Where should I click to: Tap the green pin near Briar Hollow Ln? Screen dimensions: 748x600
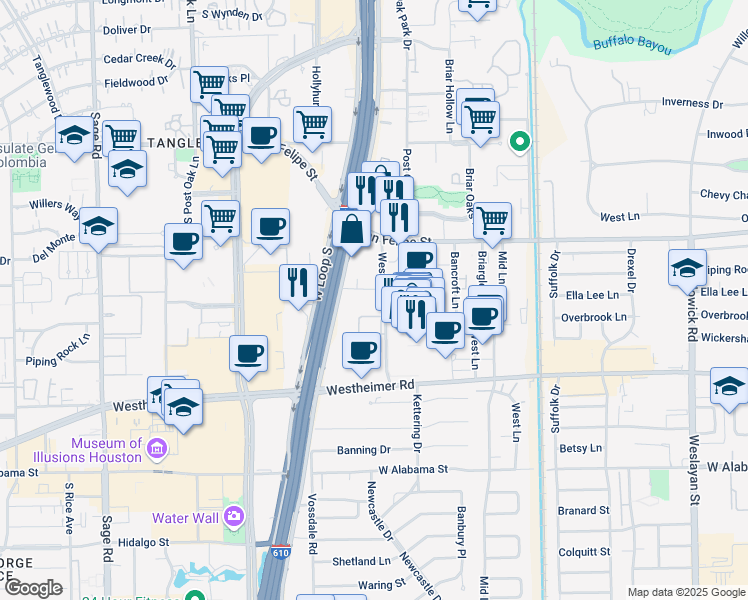pos(519,141)
